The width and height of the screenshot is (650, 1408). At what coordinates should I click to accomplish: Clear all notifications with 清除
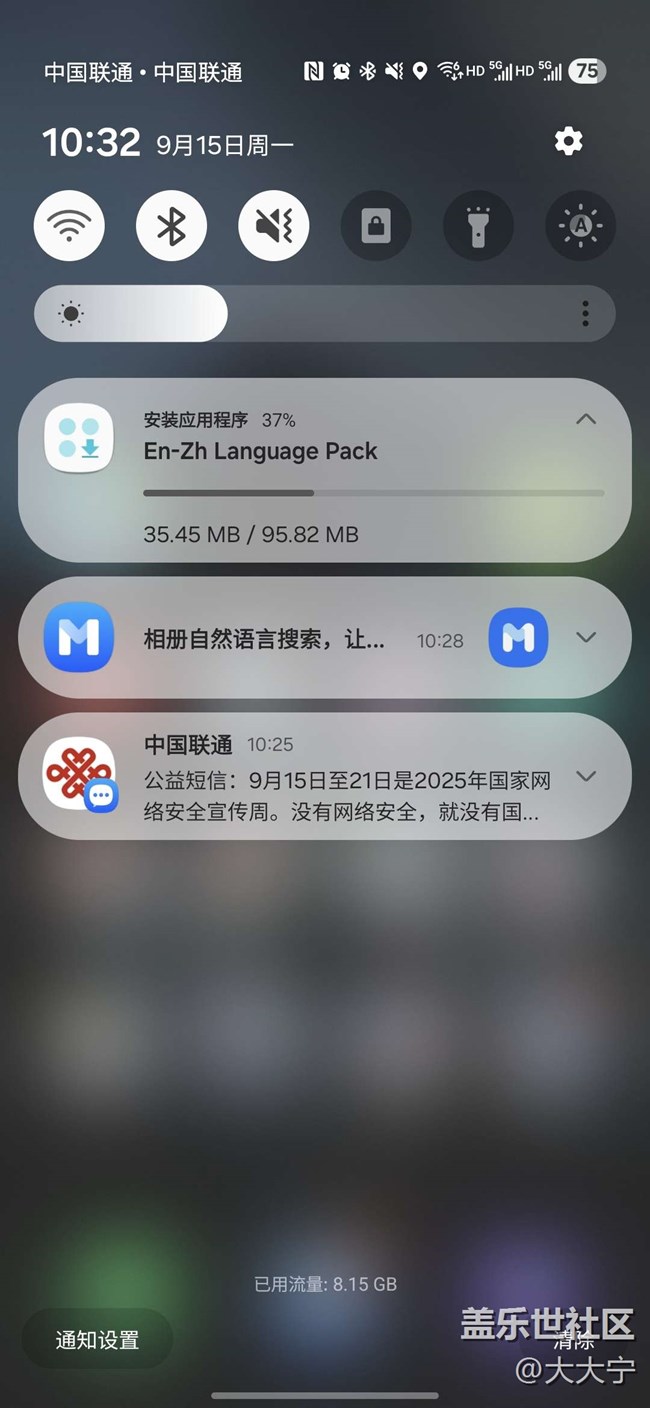pyautogui.click(x=574, y=1340)
